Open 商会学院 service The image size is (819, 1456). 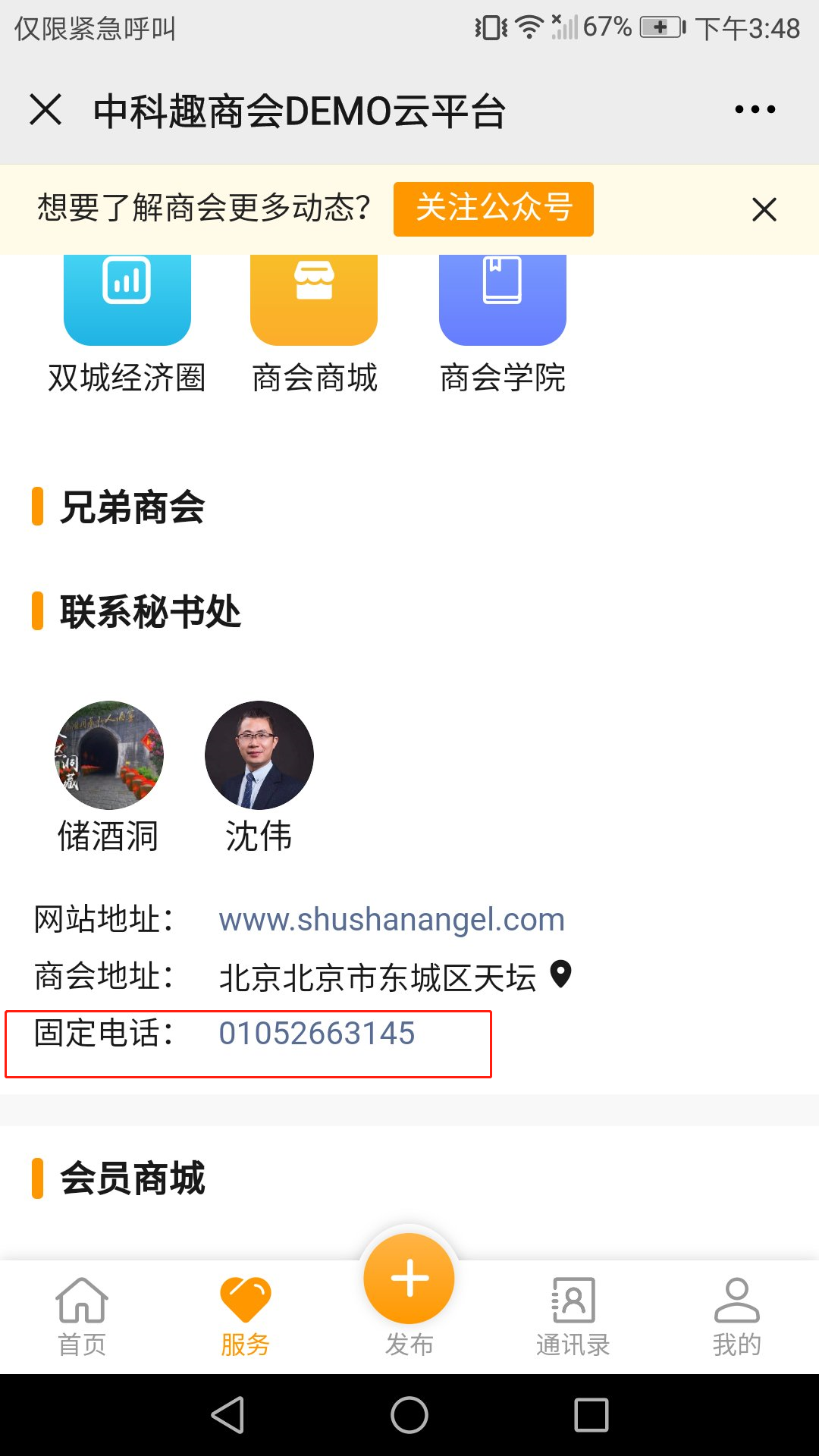502,318
